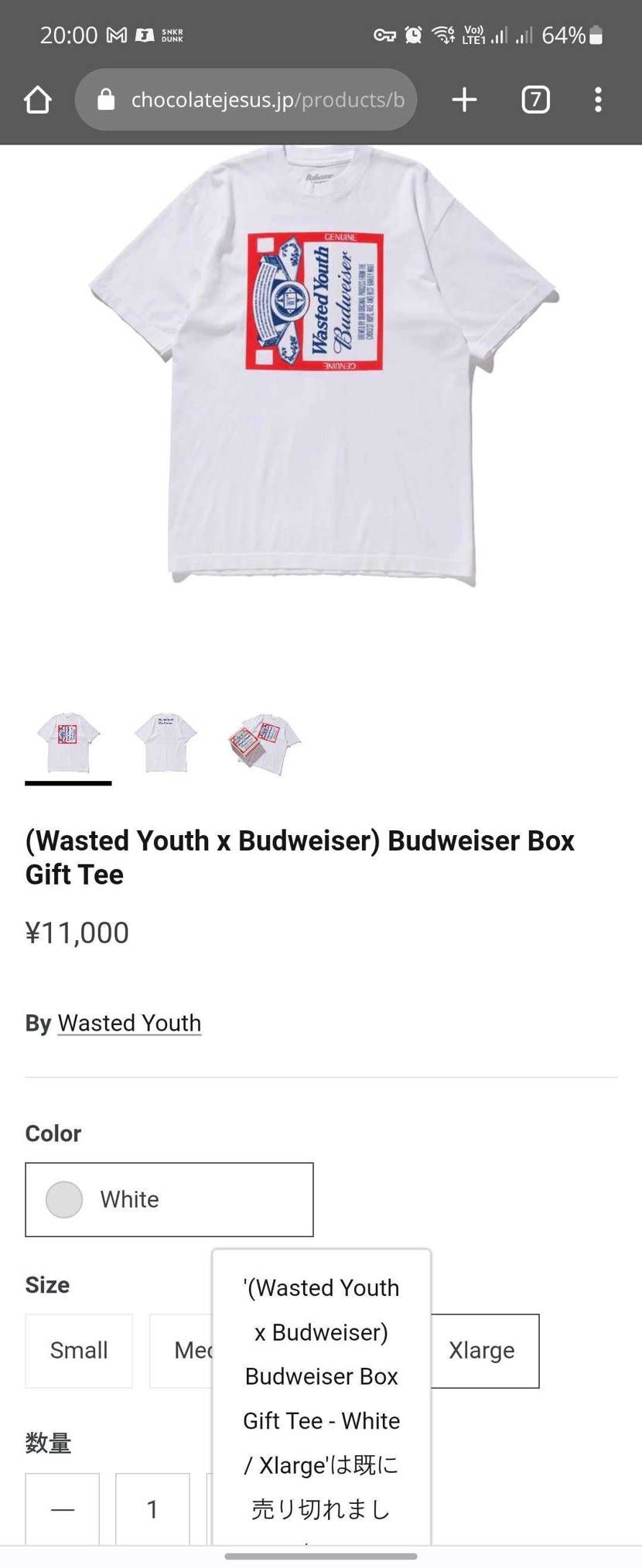The image size is (642, 1568).
Task: Tap the quantity field showing 1
Action: (152, 1508)
